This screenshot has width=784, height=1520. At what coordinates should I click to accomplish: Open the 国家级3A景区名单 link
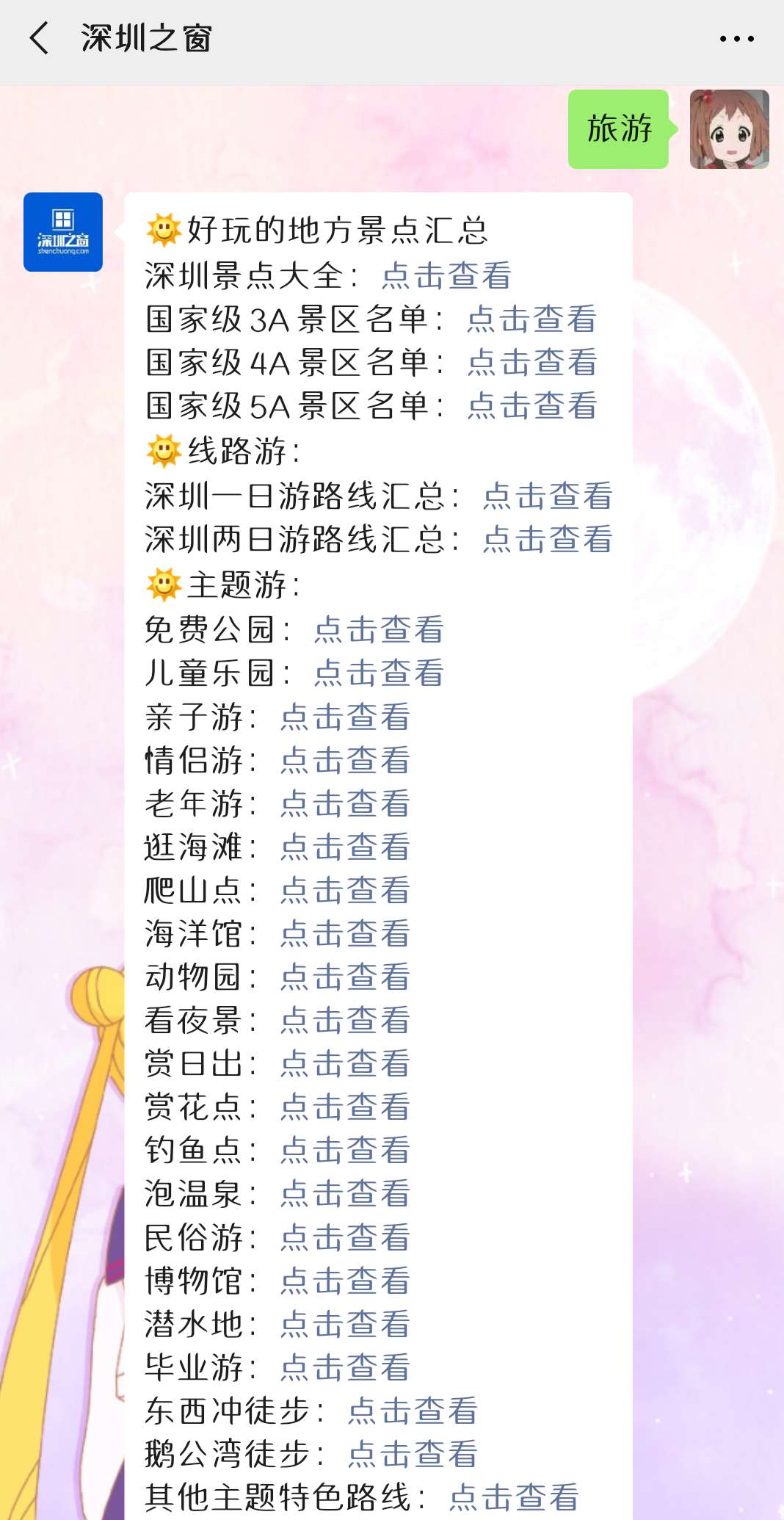tap(531, 319)
